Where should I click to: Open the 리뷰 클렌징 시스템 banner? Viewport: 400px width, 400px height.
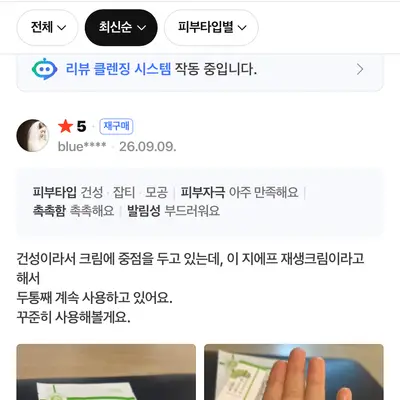pos(200,72)
